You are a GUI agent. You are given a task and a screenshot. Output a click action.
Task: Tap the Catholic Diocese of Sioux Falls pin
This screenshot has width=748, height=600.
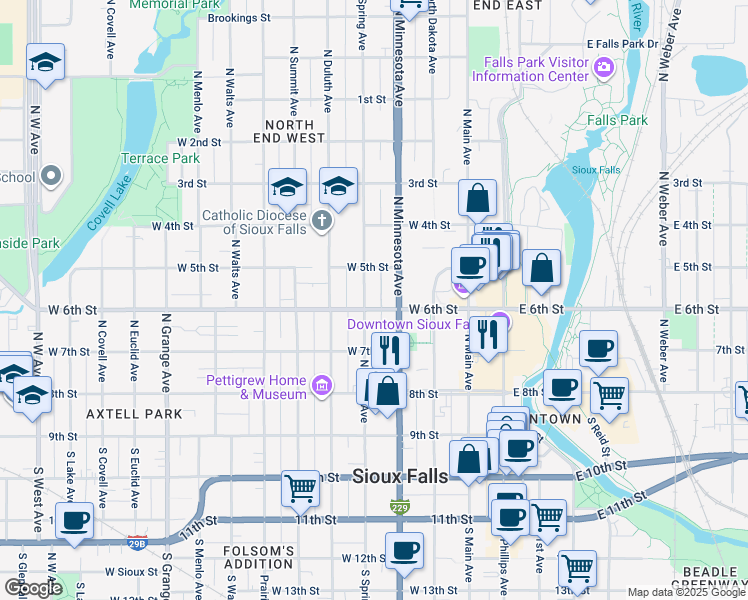click(321, 220)
